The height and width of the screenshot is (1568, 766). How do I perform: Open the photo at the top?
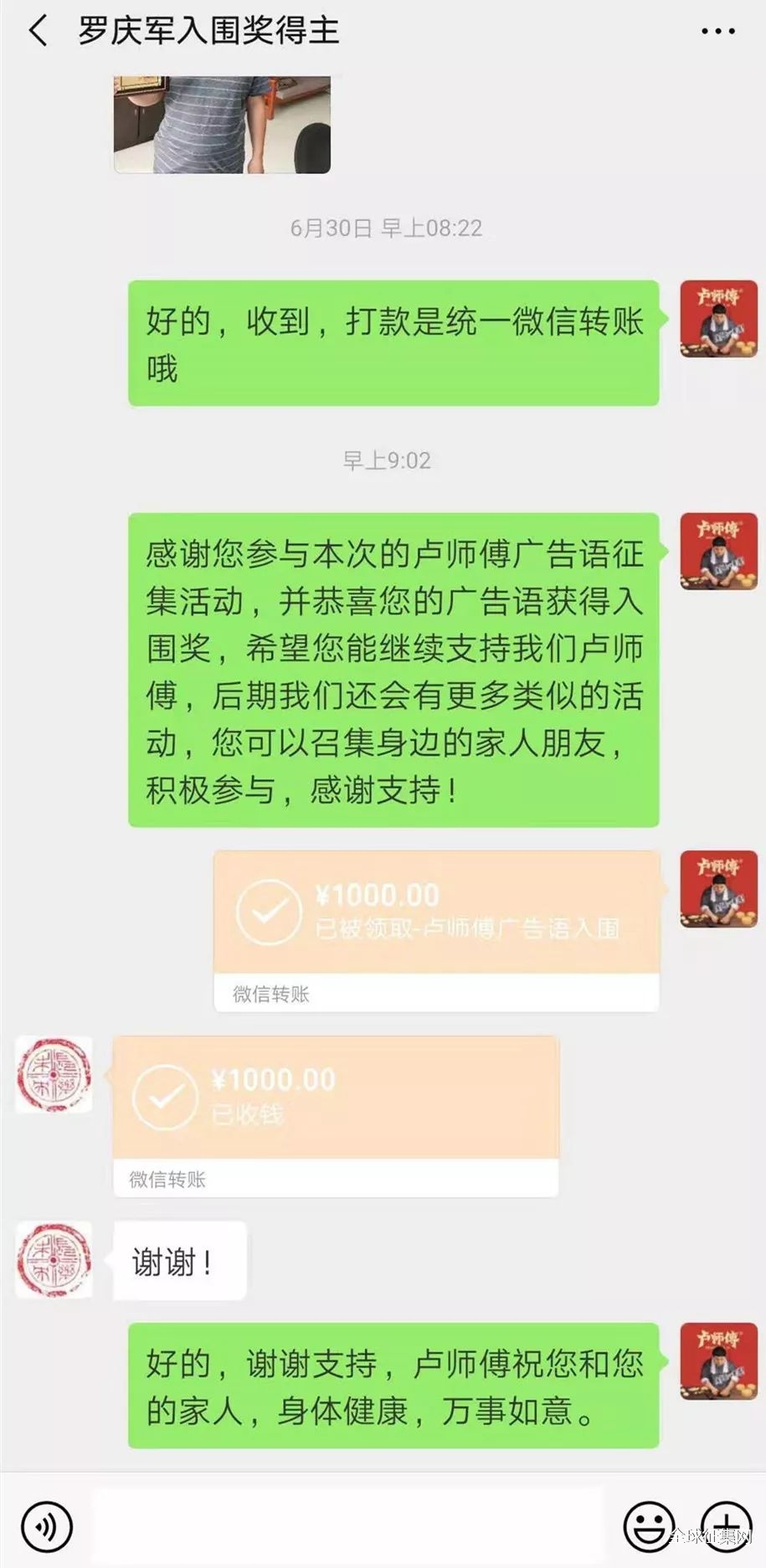tap(222, 124)
